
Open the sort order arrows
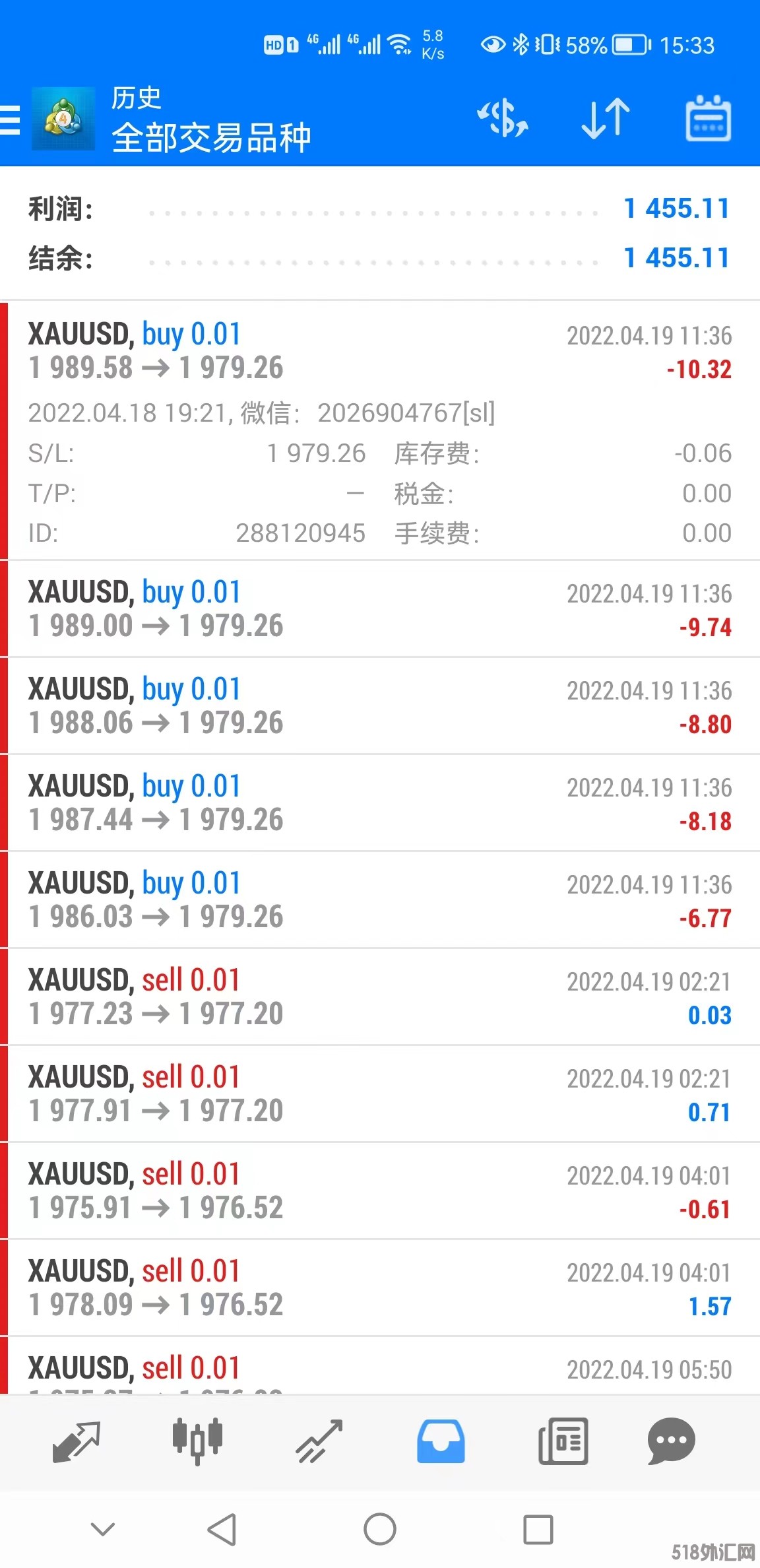pyautogui.click(x=606, y=119)
